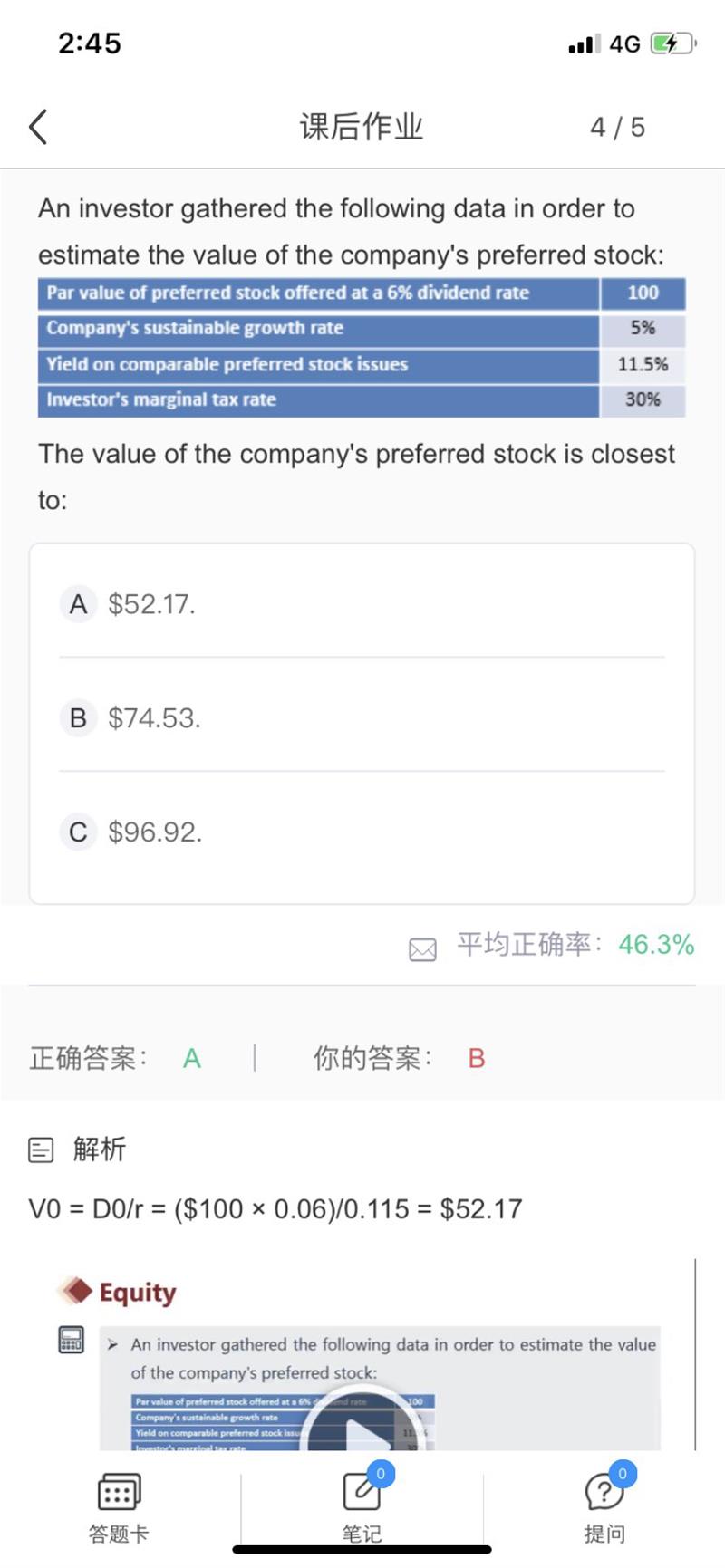
Task: Tap the envelope feedback icon
Action: [x=422, y=948]
